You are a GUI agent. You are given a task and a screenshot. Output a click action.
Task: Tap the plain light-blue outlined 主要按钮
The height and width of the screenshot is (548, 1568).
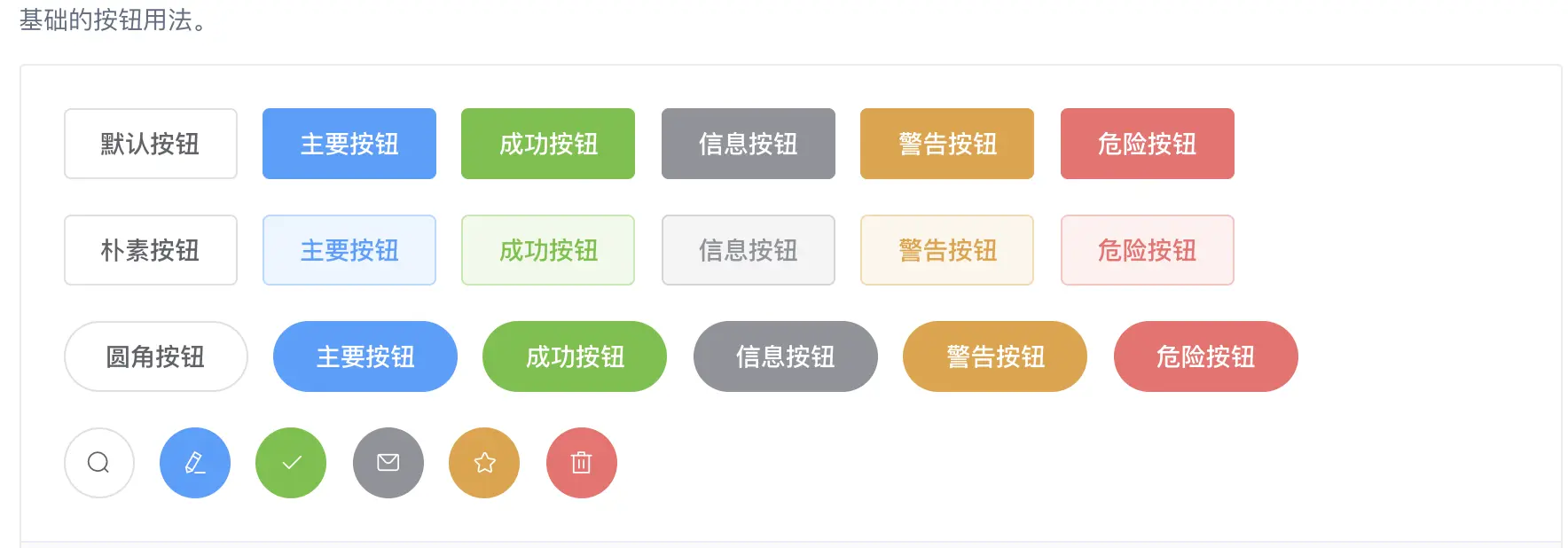pyautogui.click(x=349, y=250)
